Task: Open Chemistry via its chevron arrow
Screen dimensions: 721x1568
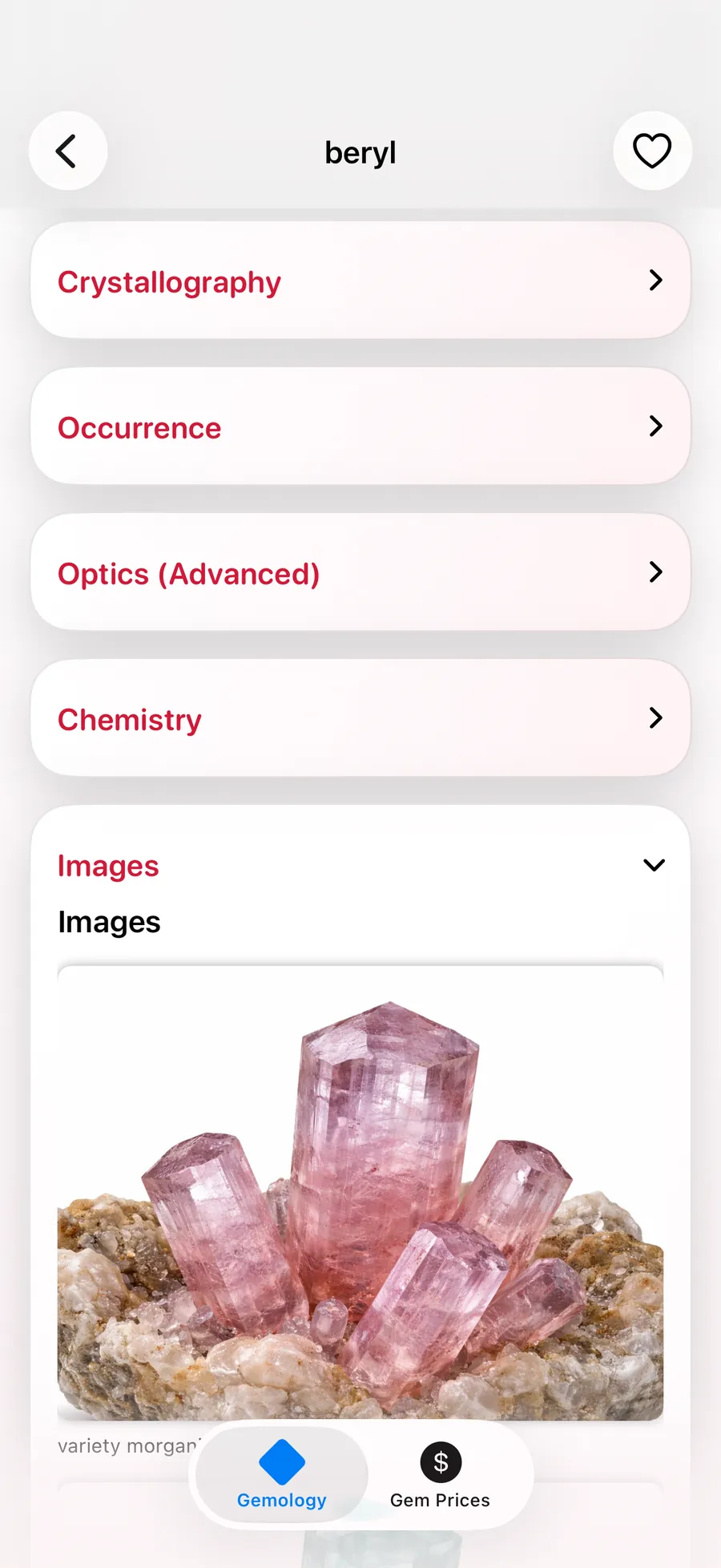Action: [x=655, y=718]
